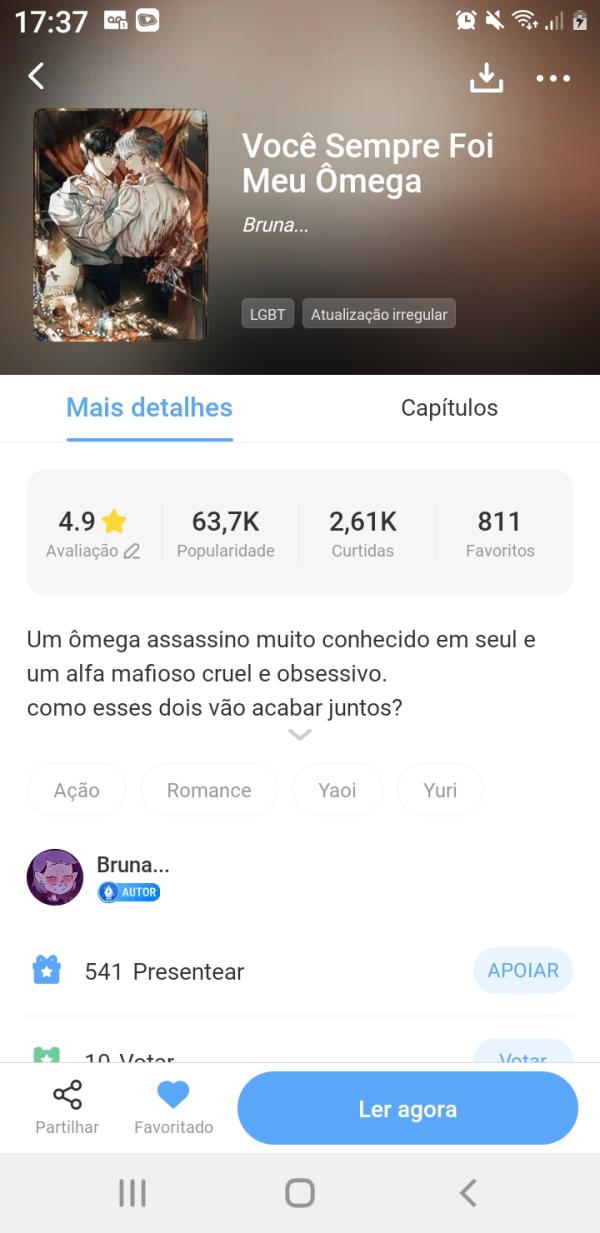Remove from favorites via Favoritado heart
This screenshot has height=1233, width=600.
tap(173, 1107)
